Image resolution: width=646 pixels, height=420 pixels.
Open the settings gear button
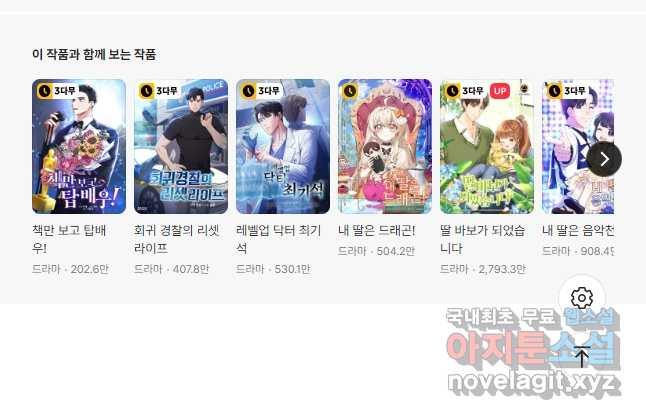pyautogui.click(x=582, y=298)
